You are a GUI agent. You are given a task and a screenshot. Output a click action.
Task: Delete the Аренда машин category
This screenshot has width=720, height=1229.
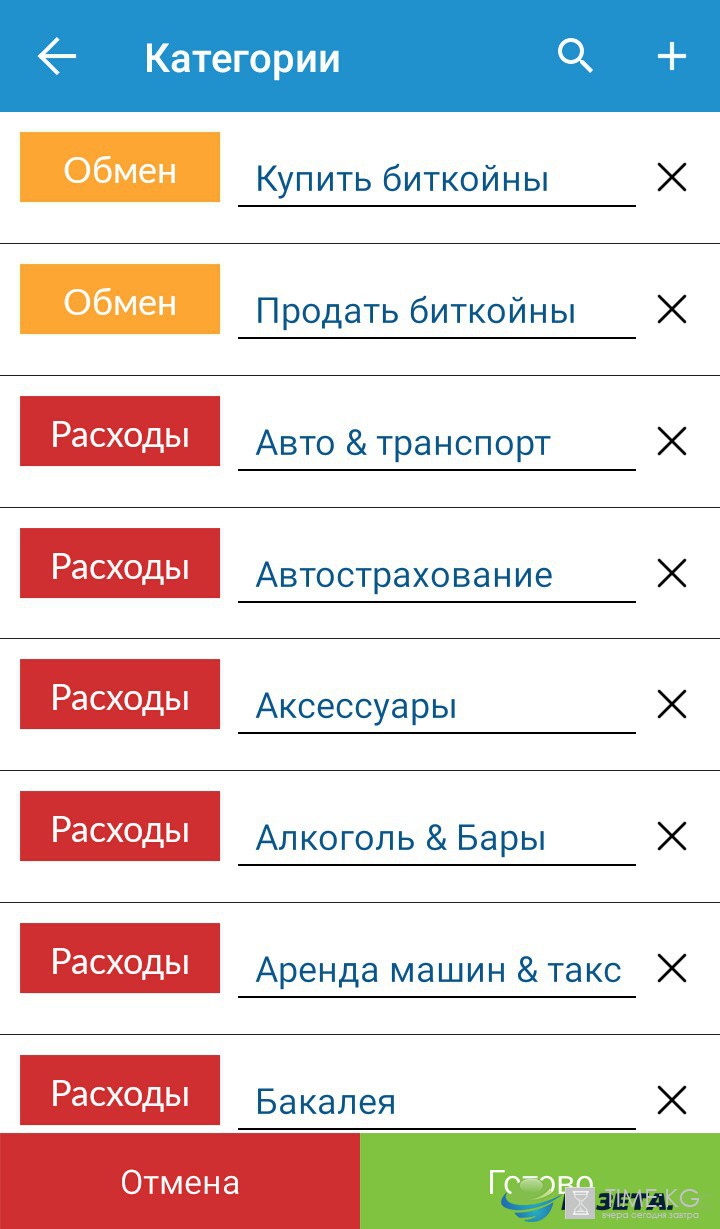coord(671,968)
